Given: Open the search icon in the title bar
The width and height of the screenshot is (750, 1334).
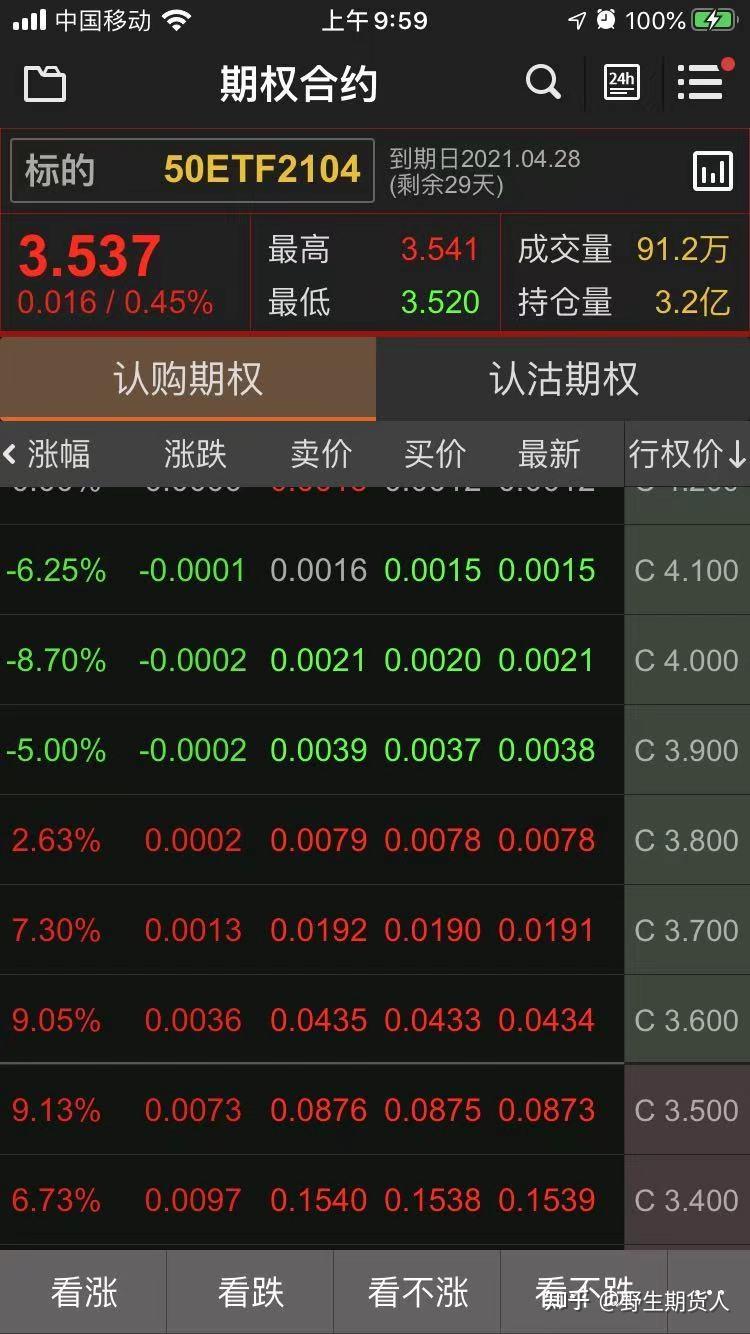Looking at the screenshot, I should point(543,83).
